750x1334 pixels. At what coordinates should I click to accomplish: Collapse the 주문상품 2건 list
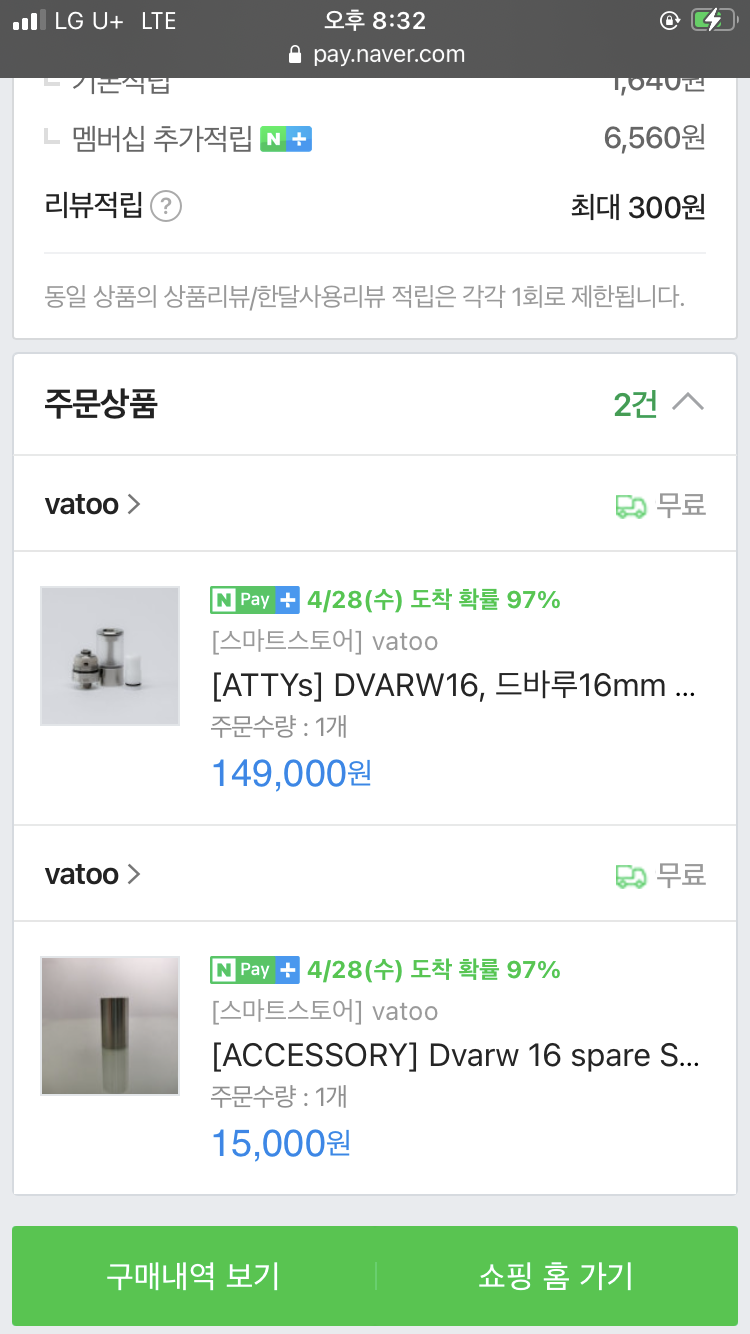coord(687,404)
